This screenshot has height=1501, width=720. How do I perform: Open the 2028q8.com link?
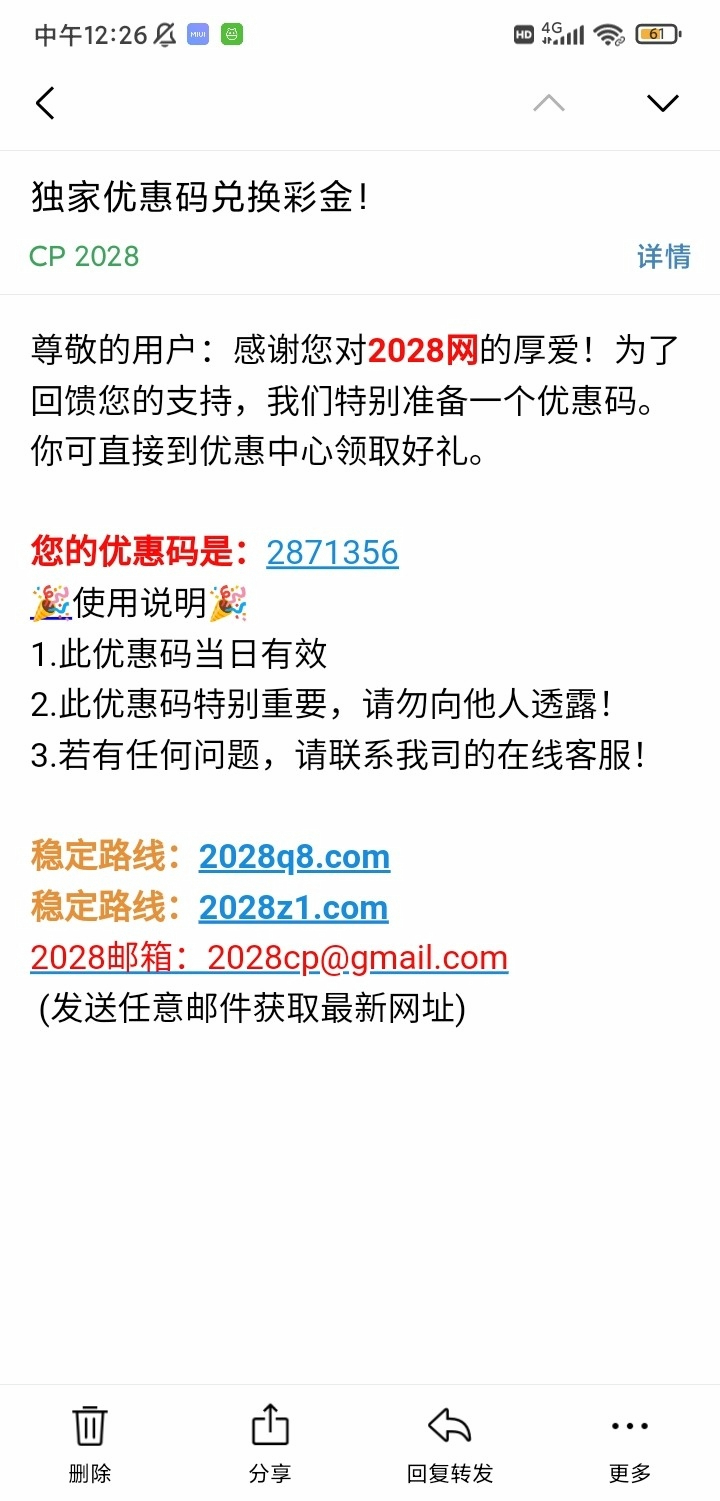(294, 857)
